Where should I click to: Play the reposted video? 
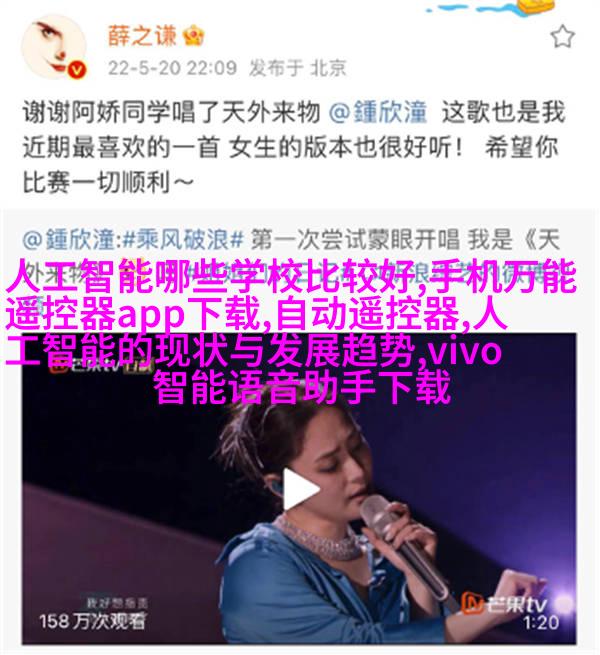(x=299, y=490)
